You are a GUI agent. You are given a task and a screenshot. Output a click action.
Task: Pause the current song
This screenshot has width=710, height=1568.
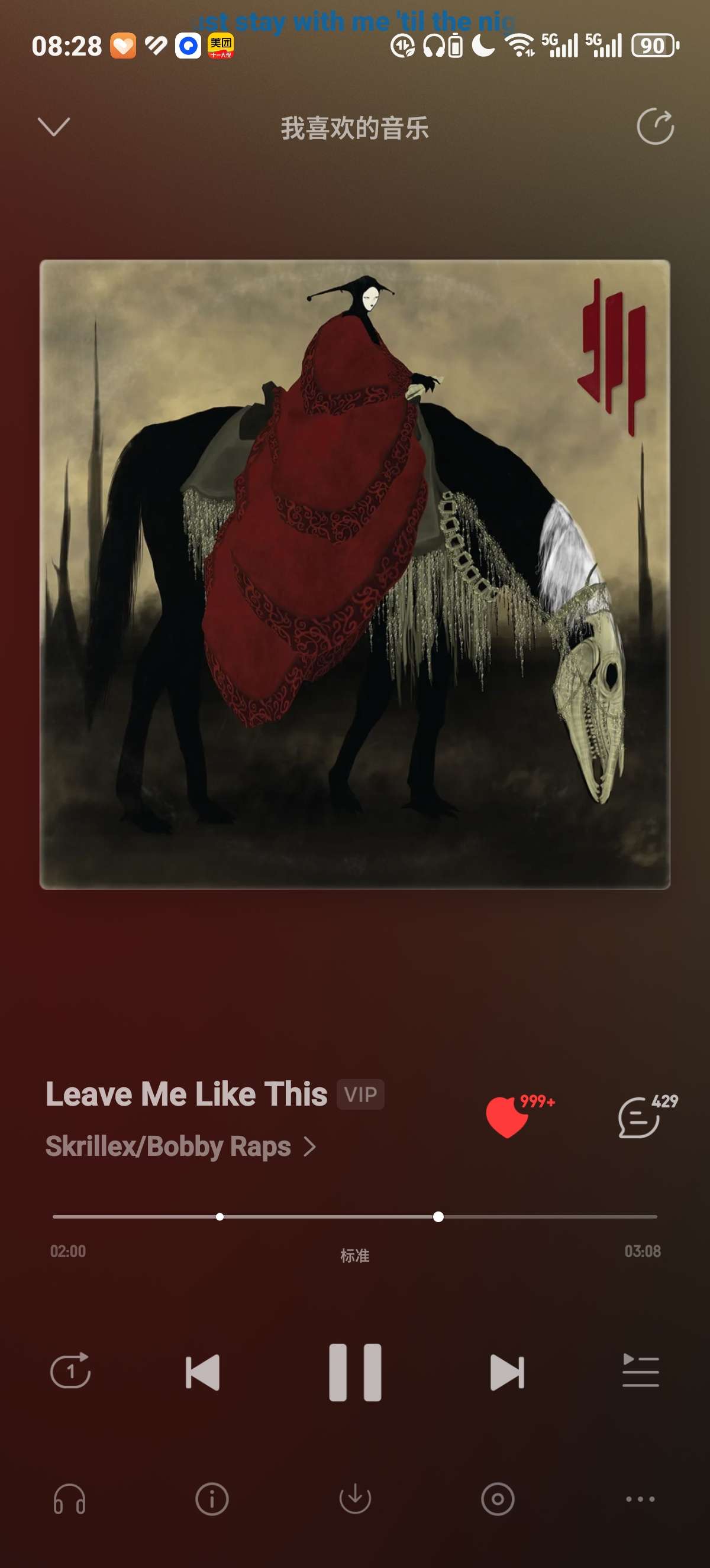point(355,1372)
